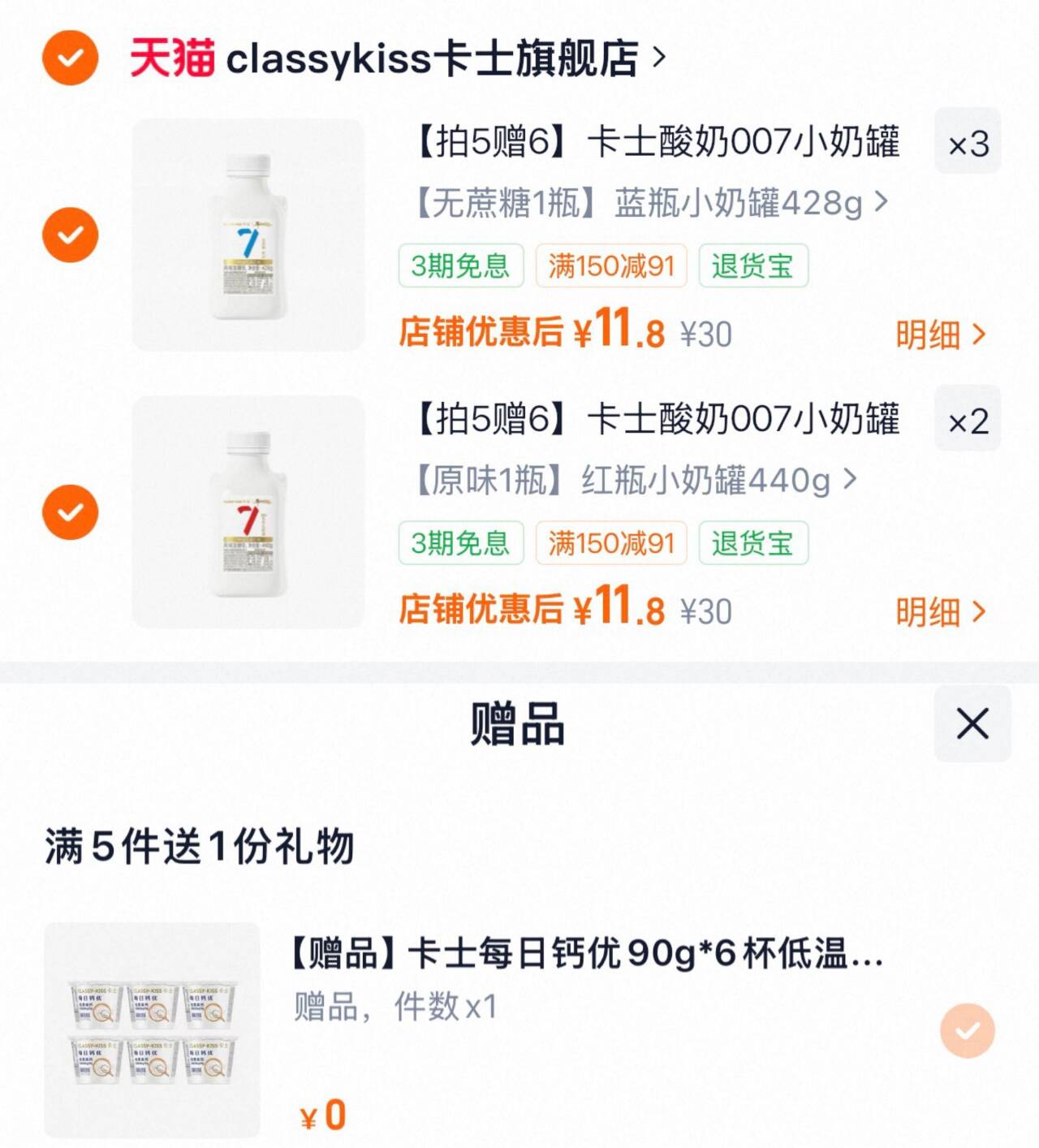Open the 卡士每日钙优 gift image

coord(153,1029)
